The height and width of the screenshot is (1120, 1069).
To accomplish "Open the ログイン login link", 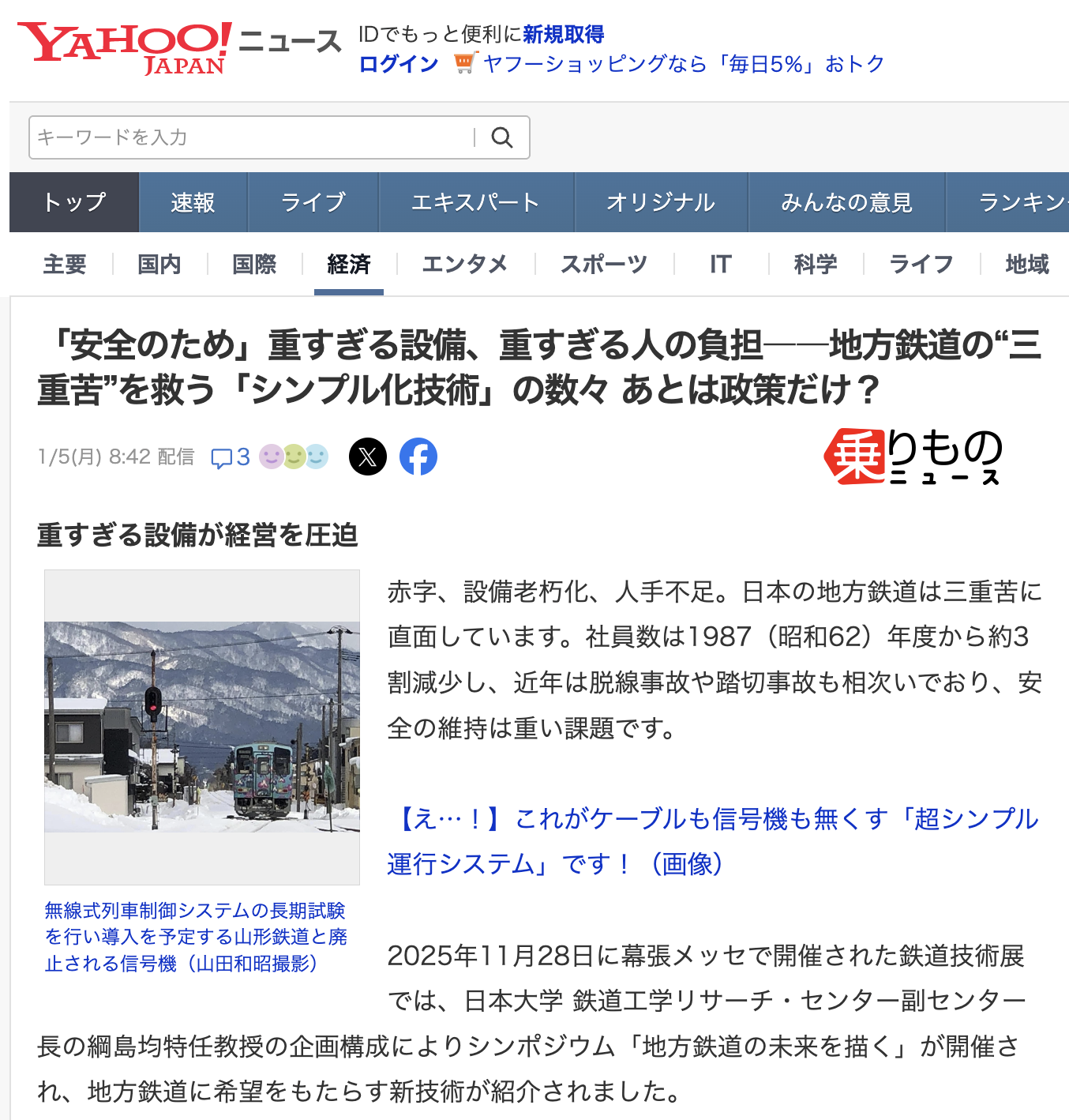I will click(x=399, y=64).
